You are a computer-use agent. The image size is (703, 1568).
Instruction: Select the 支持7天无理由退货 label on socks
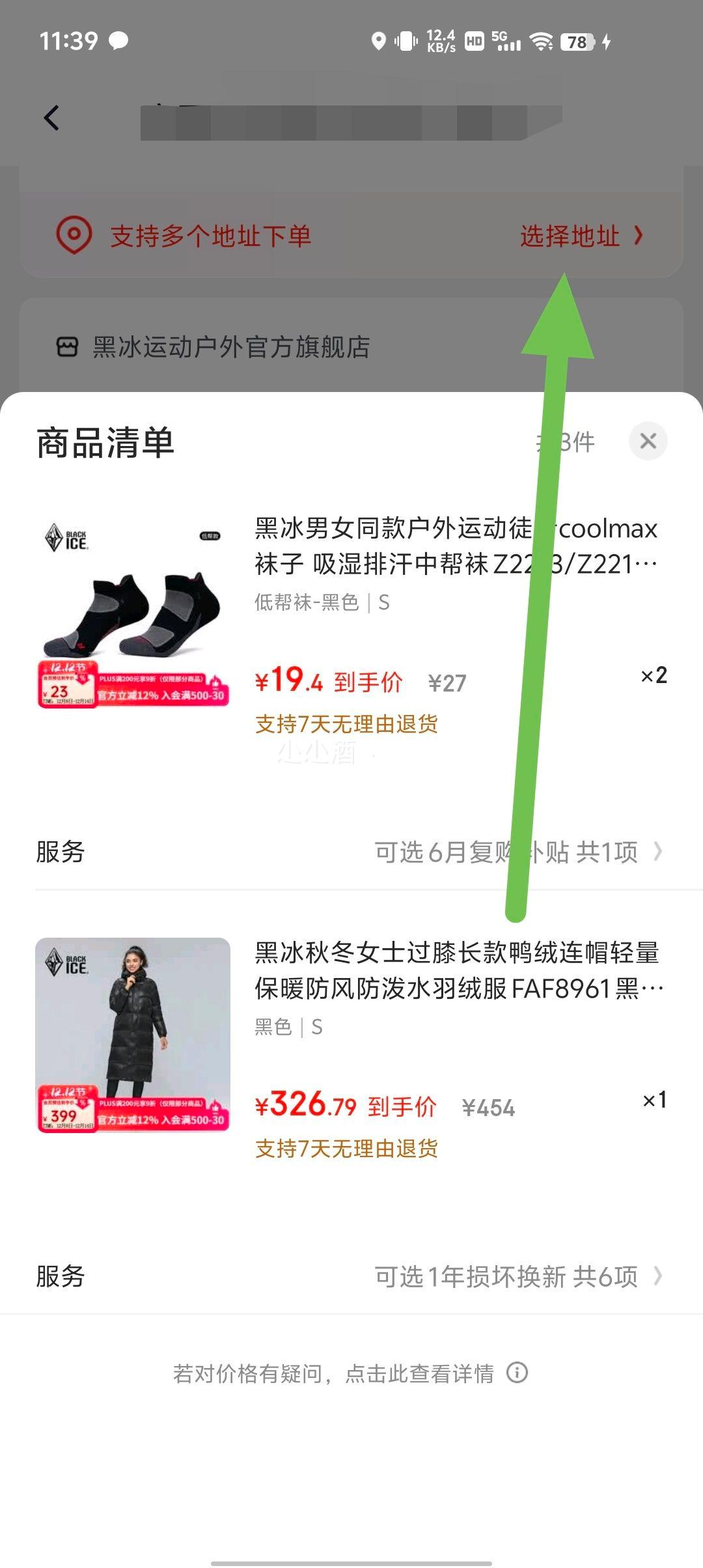(346, 724)
